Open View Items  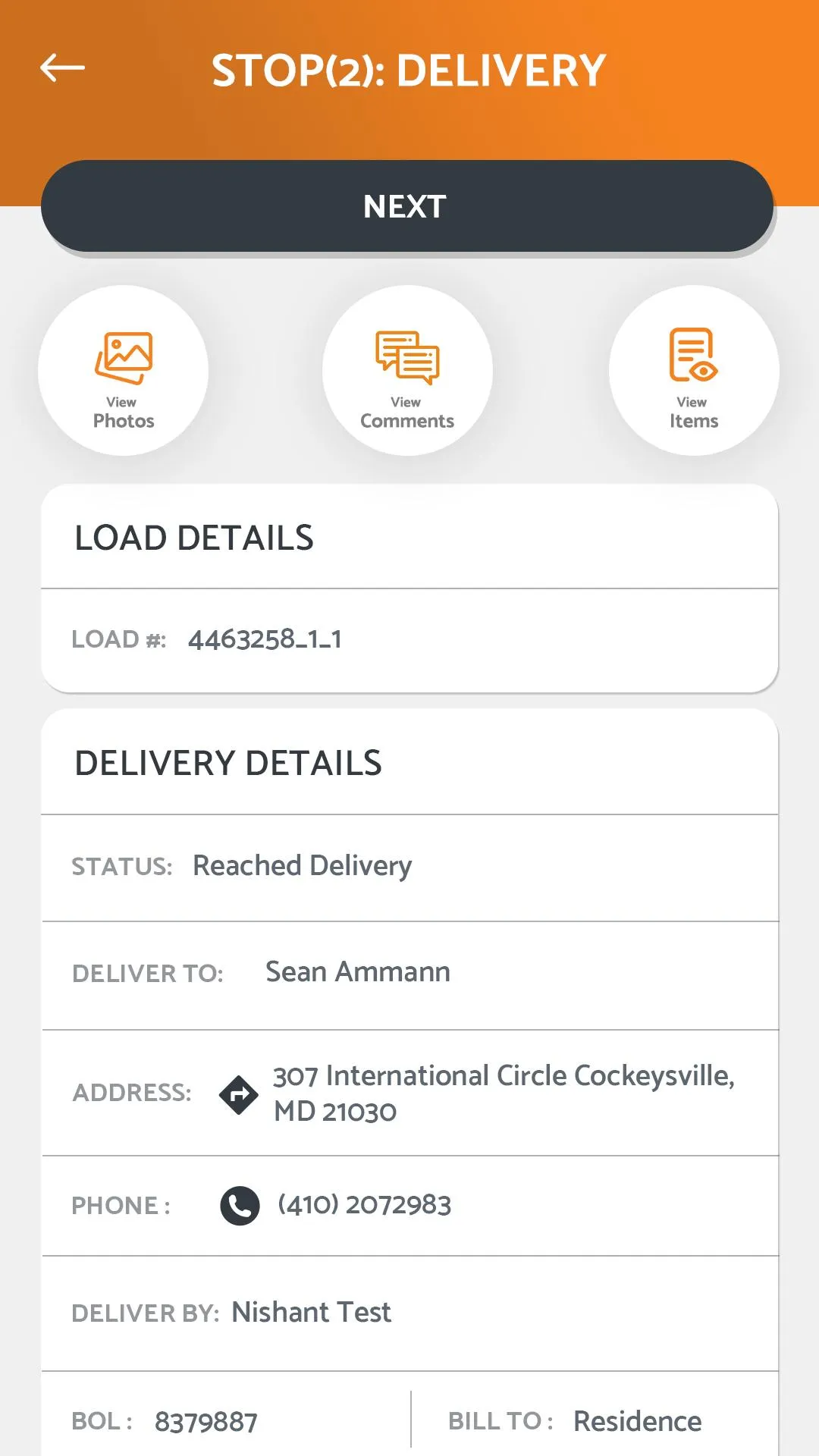coord(692,369)
